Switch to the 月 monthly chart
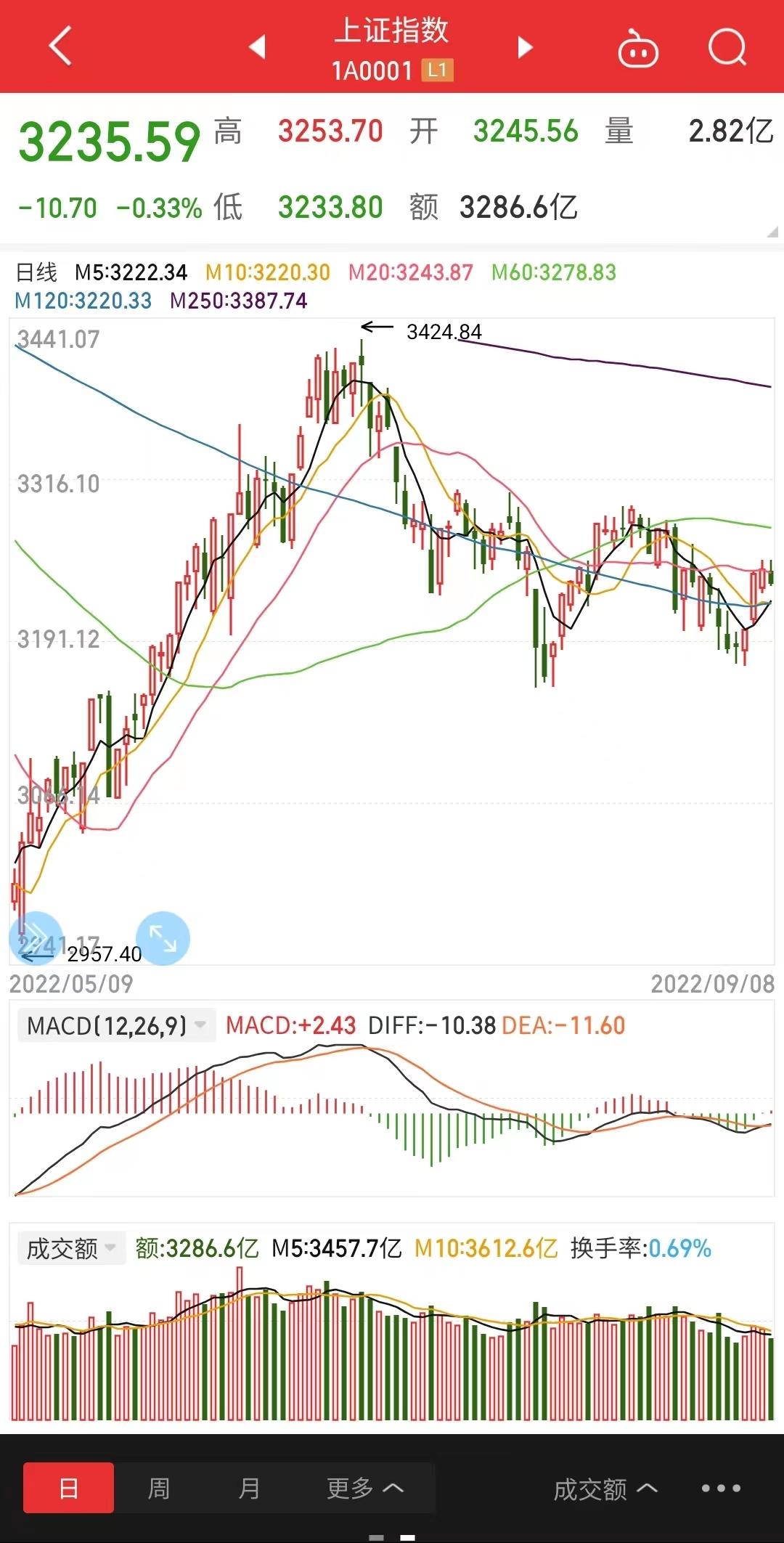Image resolution: width=784 pixels, height=1543 pixels. [x=249, y=1488]
